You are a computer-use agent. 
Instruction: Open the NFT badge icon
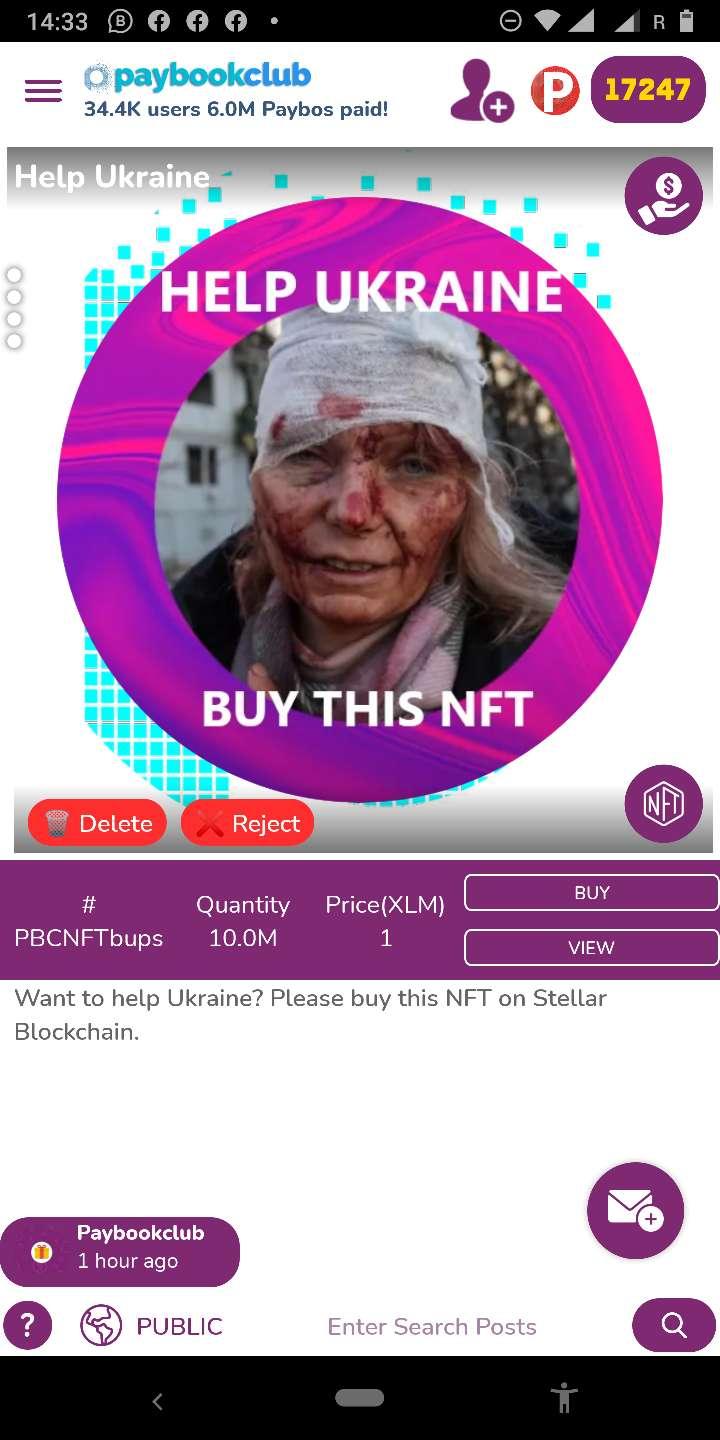coord(664,803)
